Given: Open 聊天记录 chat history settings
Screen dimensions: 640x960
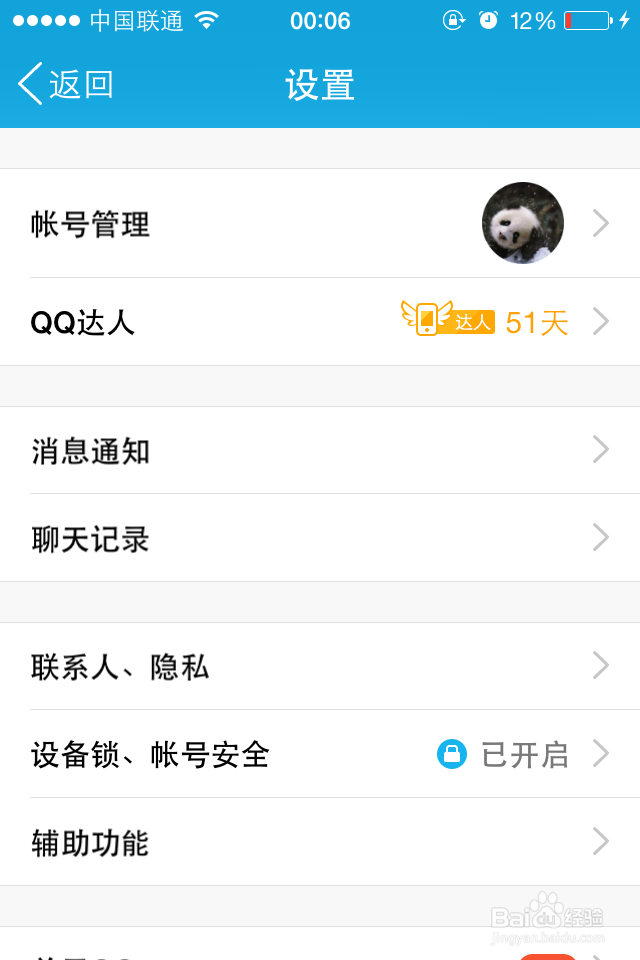Looking at the screenshot, I should [x=320, y=539].
